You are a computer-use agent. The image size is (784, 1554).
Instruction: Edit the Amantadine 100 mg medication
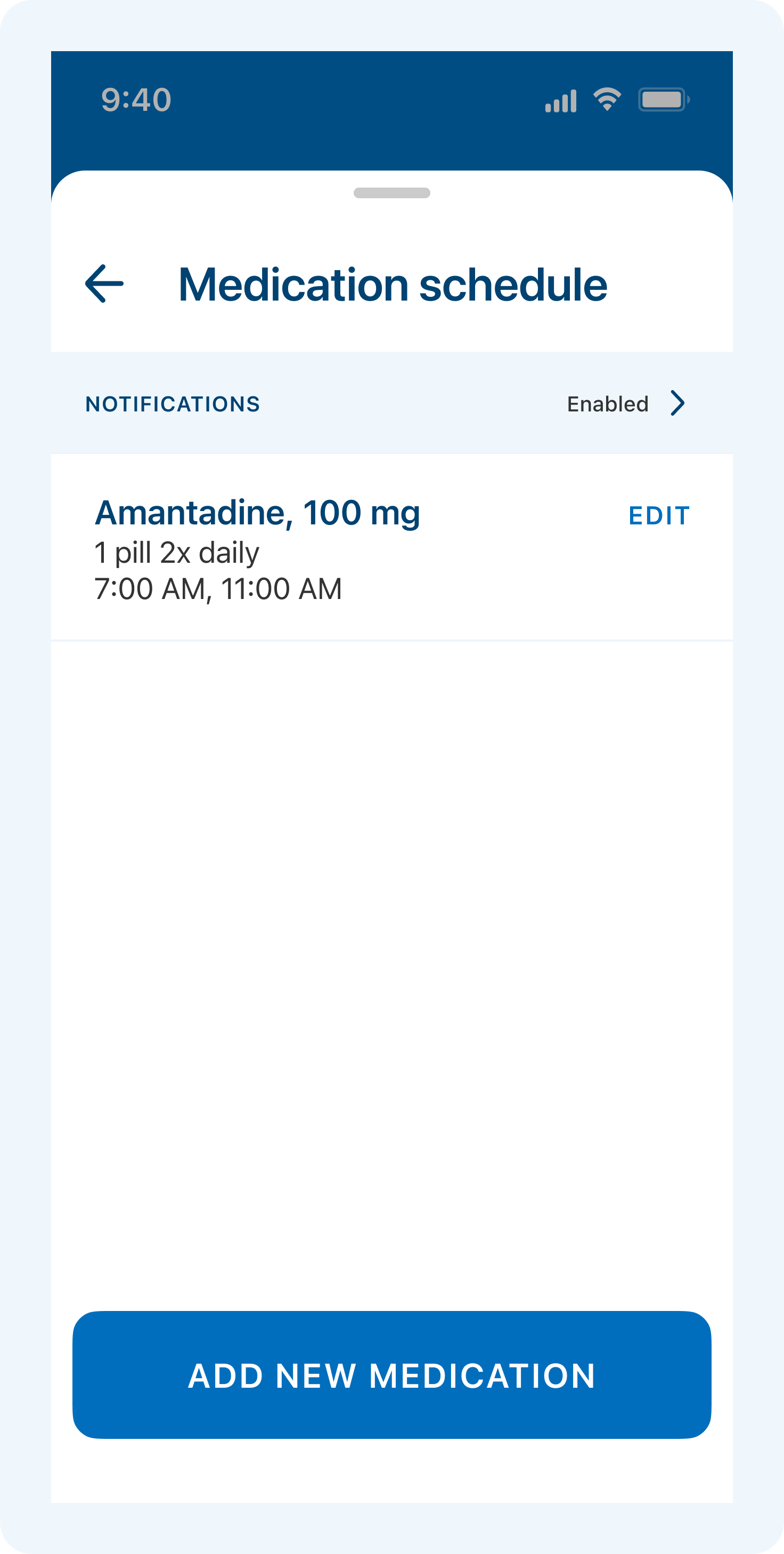click(658, 516)
